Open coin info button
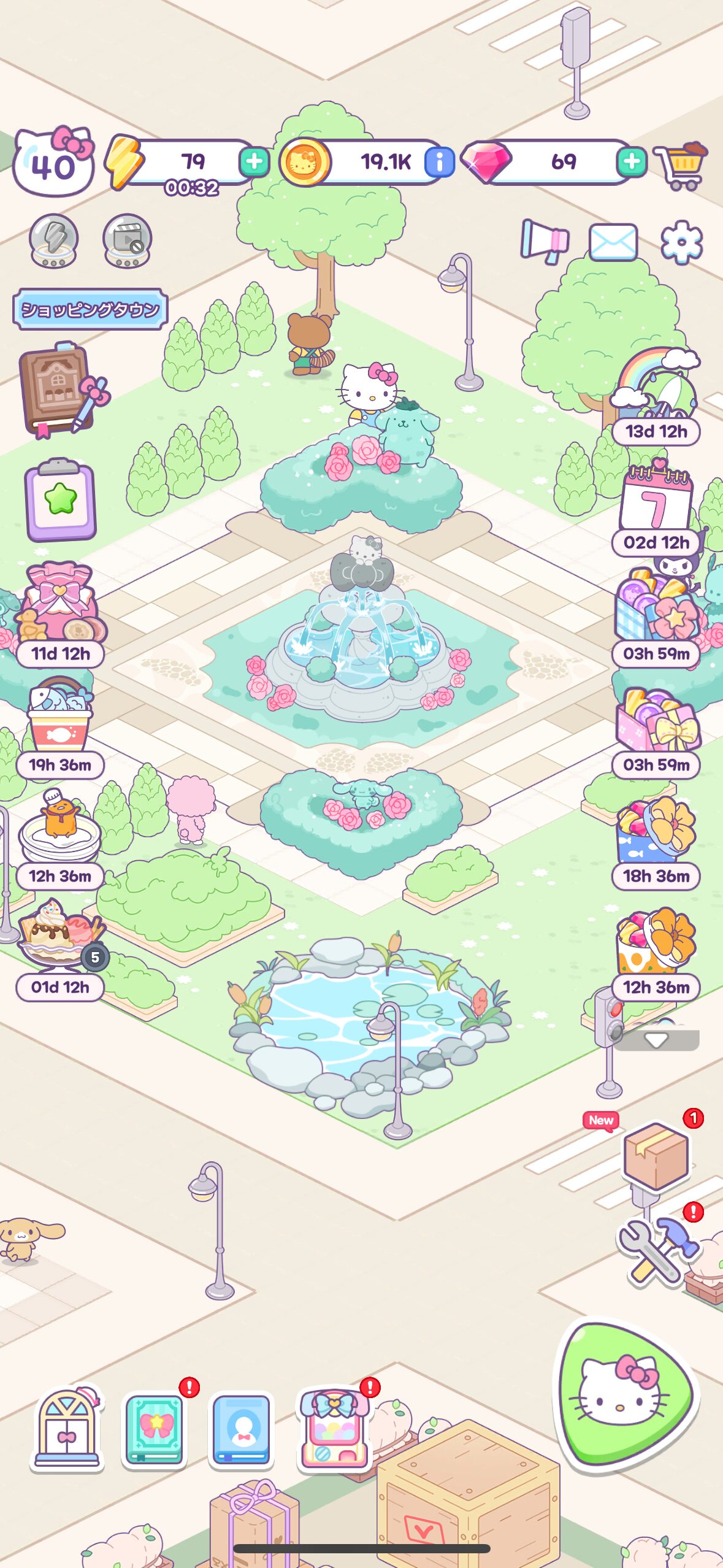 point(439,162)
